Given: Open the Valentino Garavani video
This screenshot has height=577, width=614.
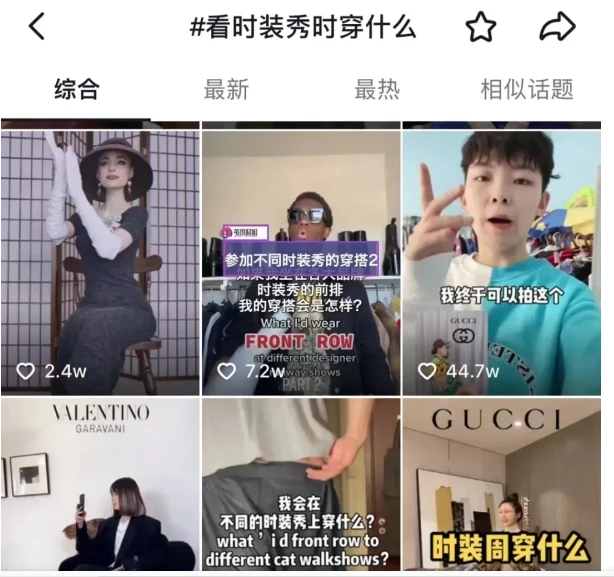Looking at the screenshot, I should pos(99,488).
